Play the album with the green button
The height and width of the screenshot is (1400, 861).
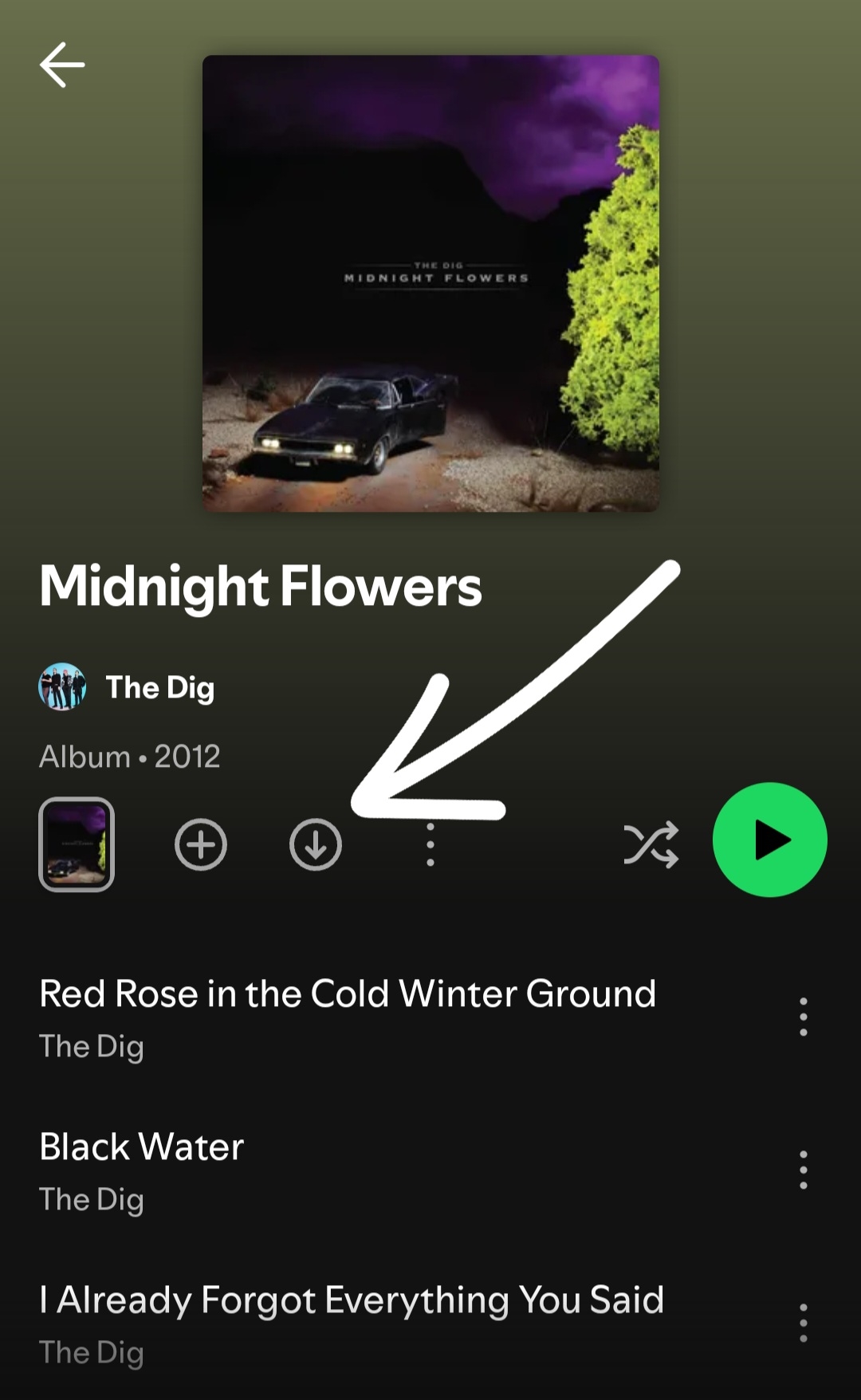(769, 840)
